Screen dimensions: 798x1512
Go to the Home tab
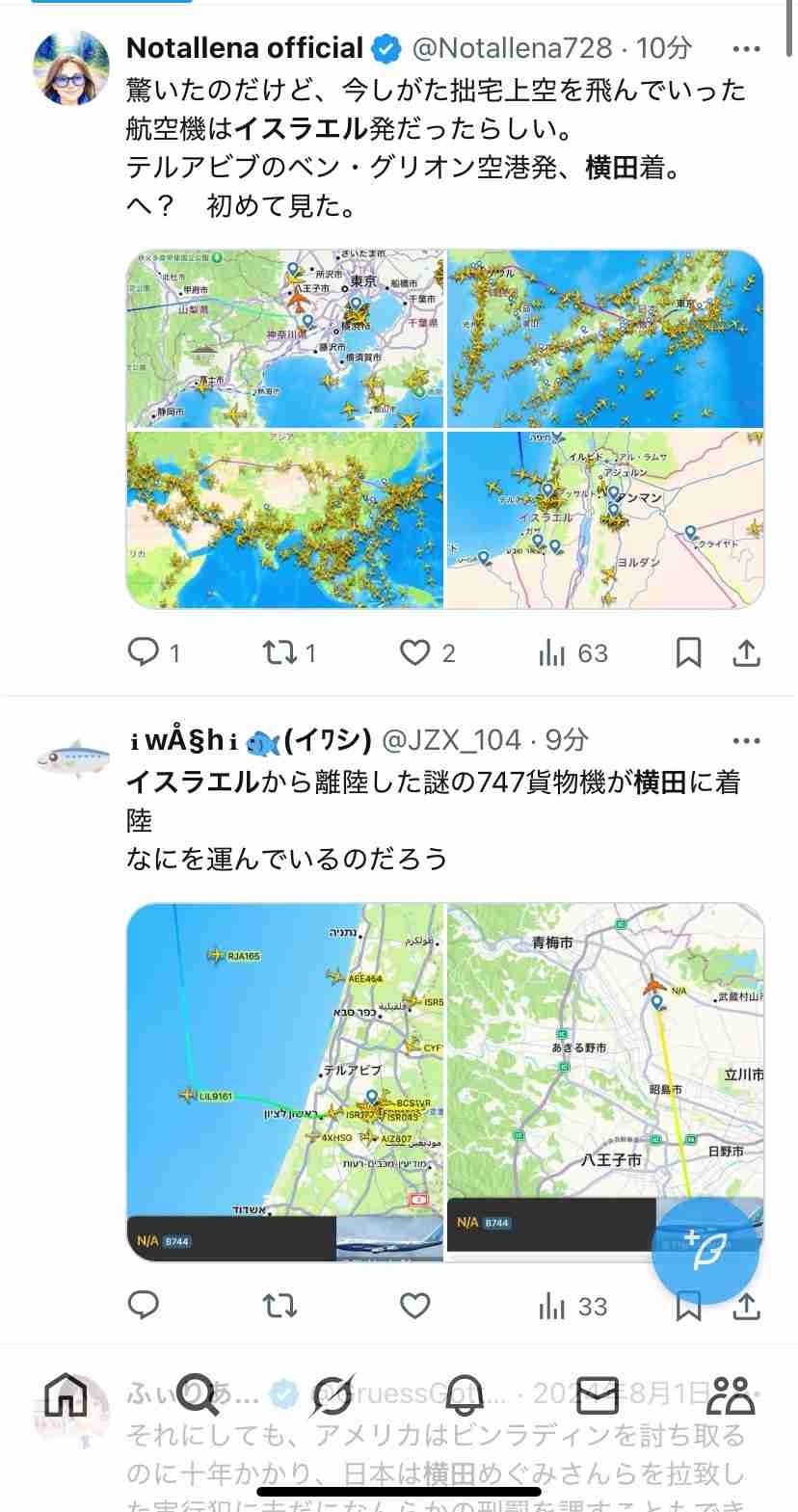point(66,1394)
